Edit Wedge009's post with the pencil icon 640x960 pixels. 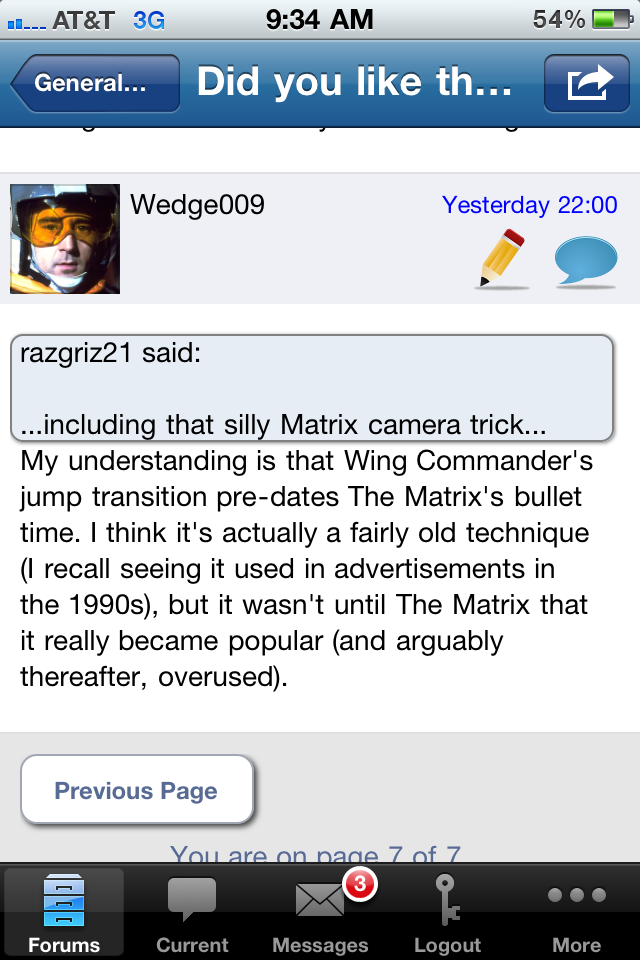pos(503,258)
